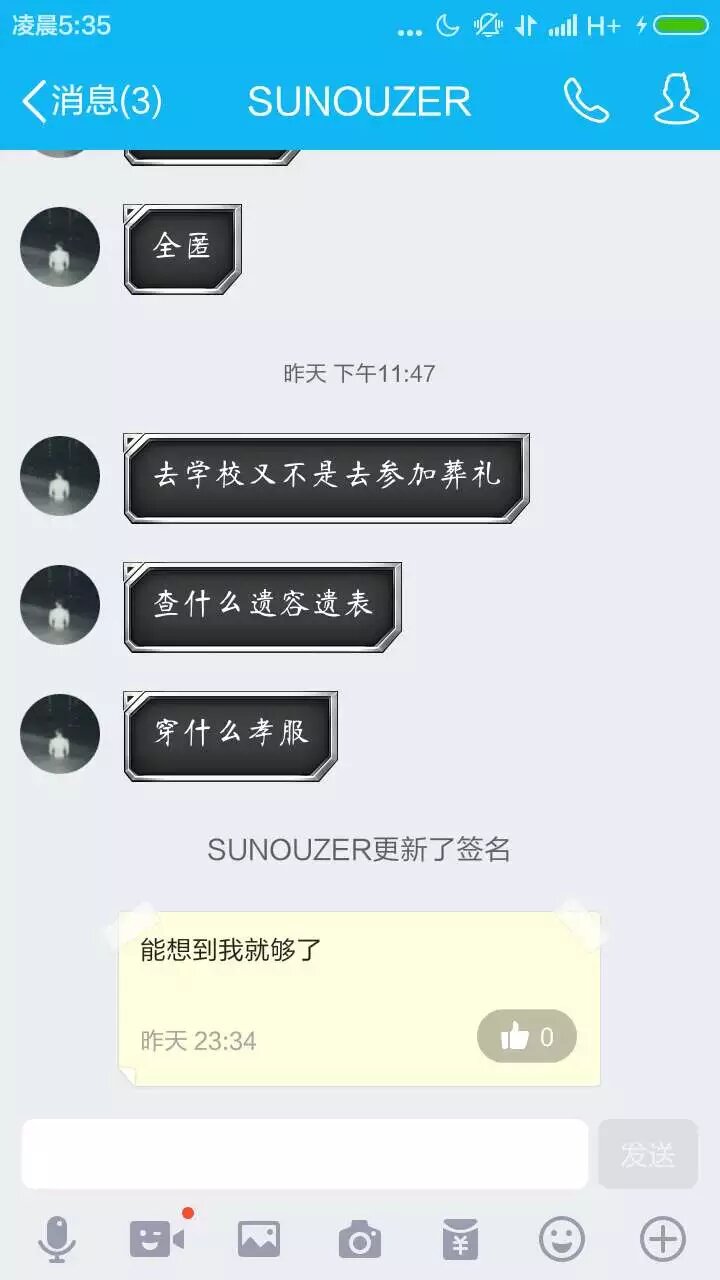The height and width of the screenshot is (1280, 720).
Task: Open the photo gallery picker
Action: click(x=258, y=1240)
